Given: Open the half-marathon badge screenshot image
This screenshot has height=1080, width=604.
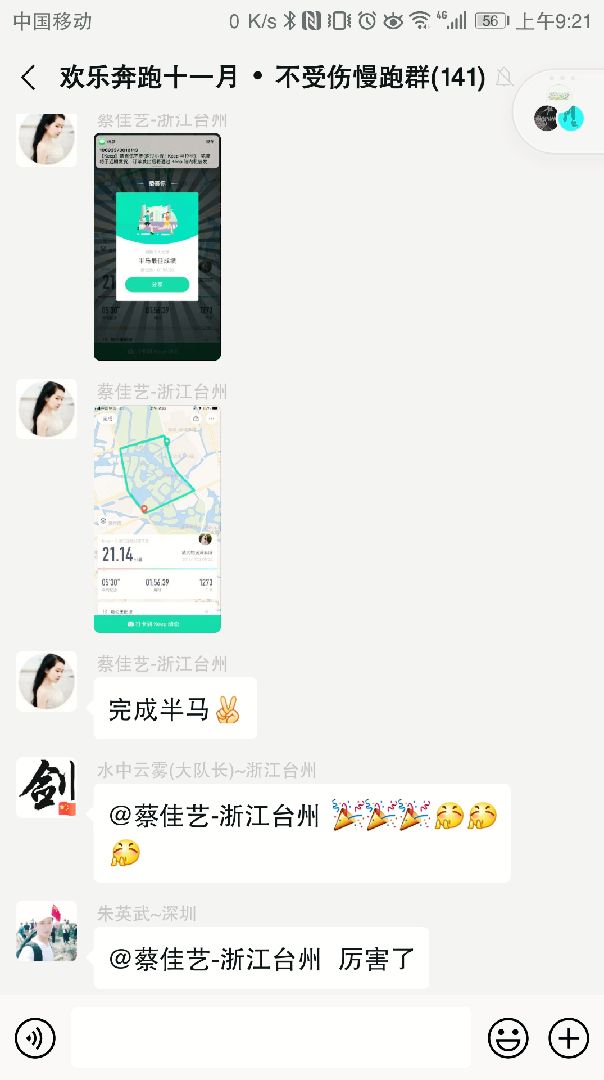Looking at the screenshot, I should click(x=157, y=247).
